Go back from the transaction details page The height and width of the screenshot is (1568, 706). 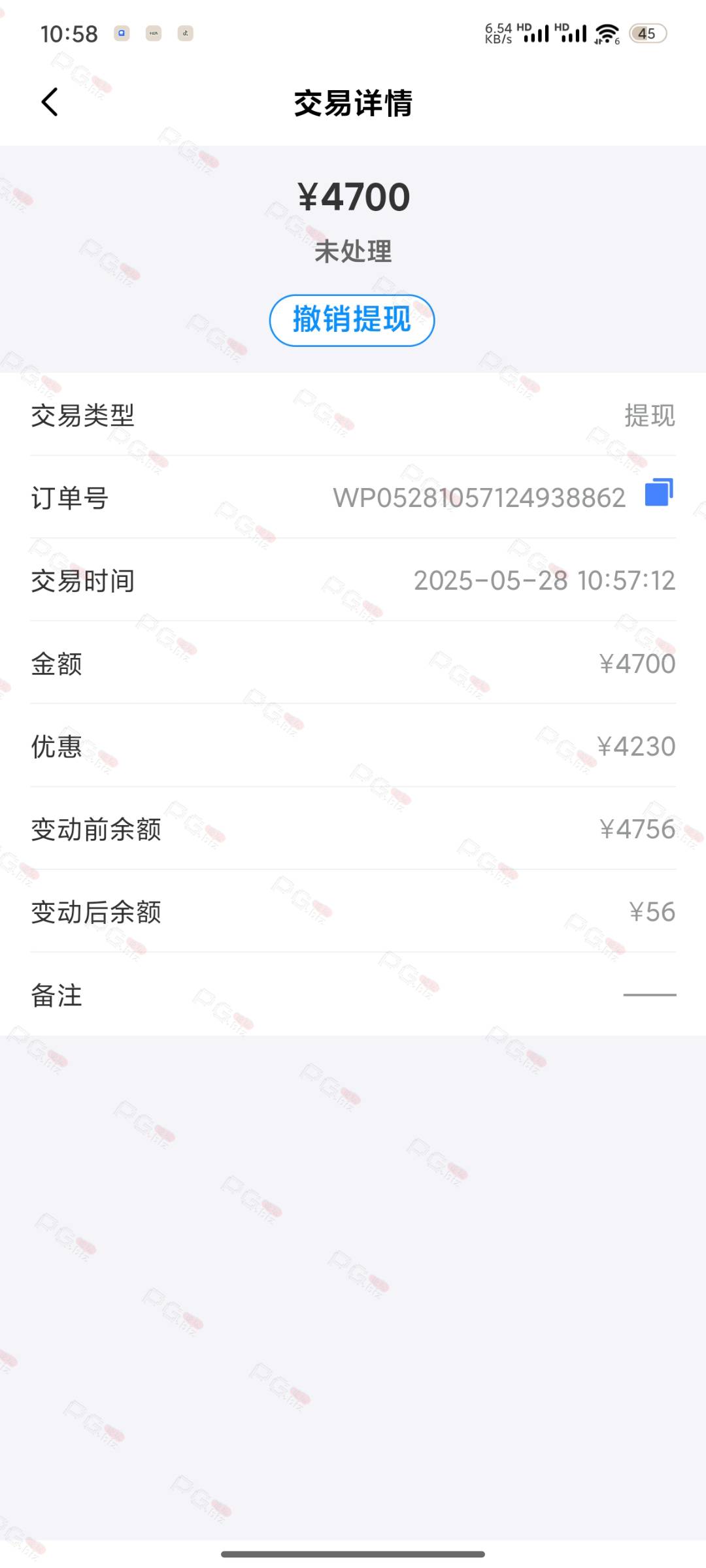coord(50,103)
